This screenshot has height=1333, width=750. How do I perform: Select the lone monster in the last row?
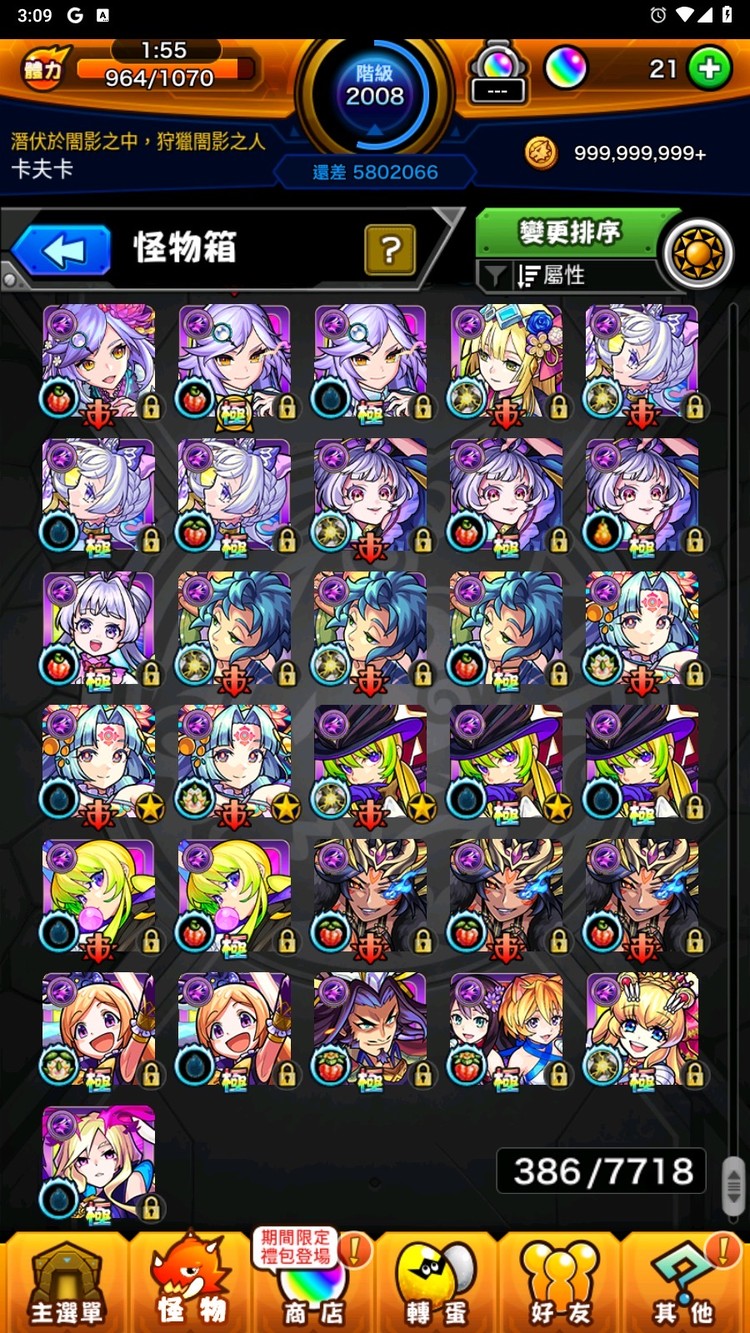pos(98,1163)
